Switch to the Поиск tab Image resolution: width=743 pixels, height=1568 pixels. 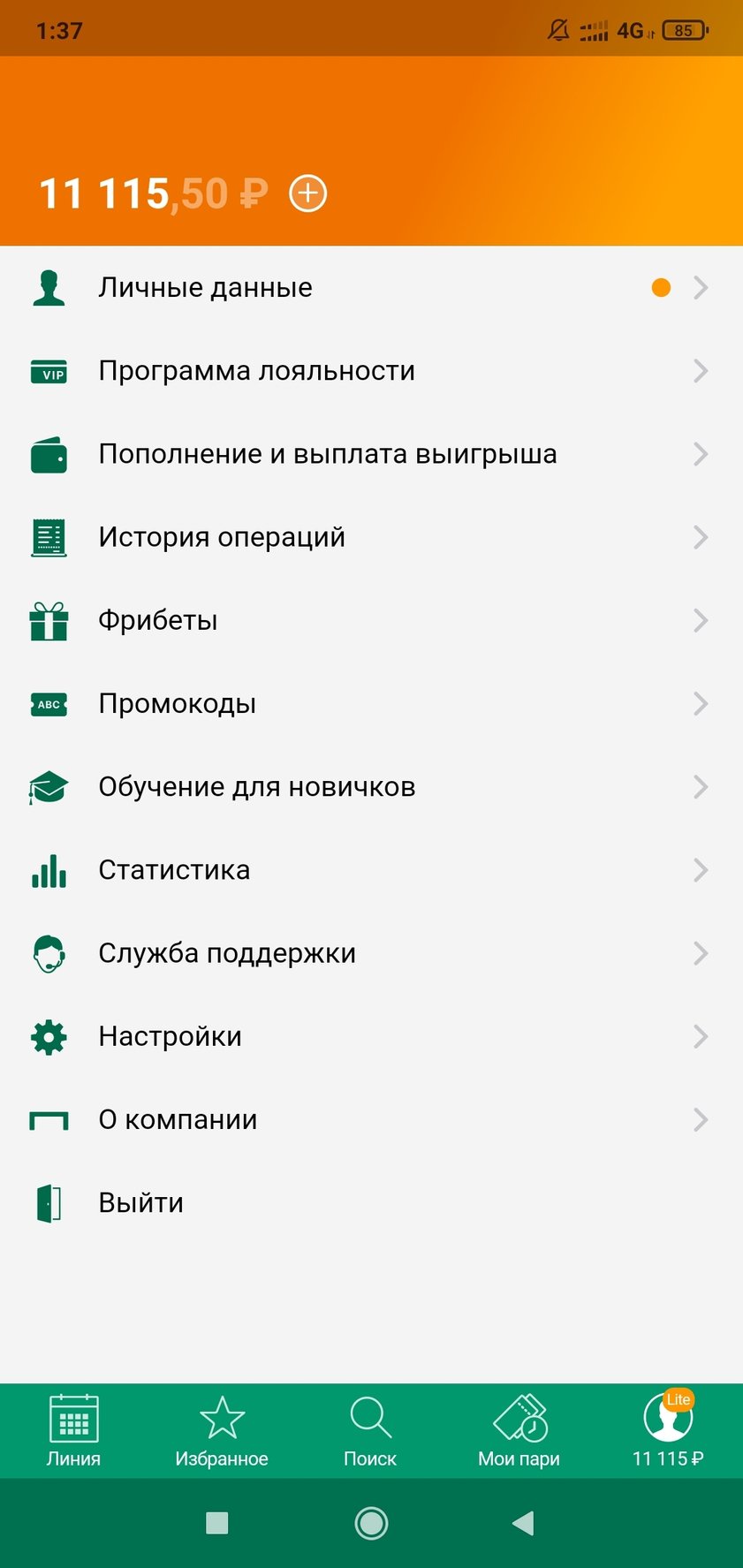(370, 1431)
